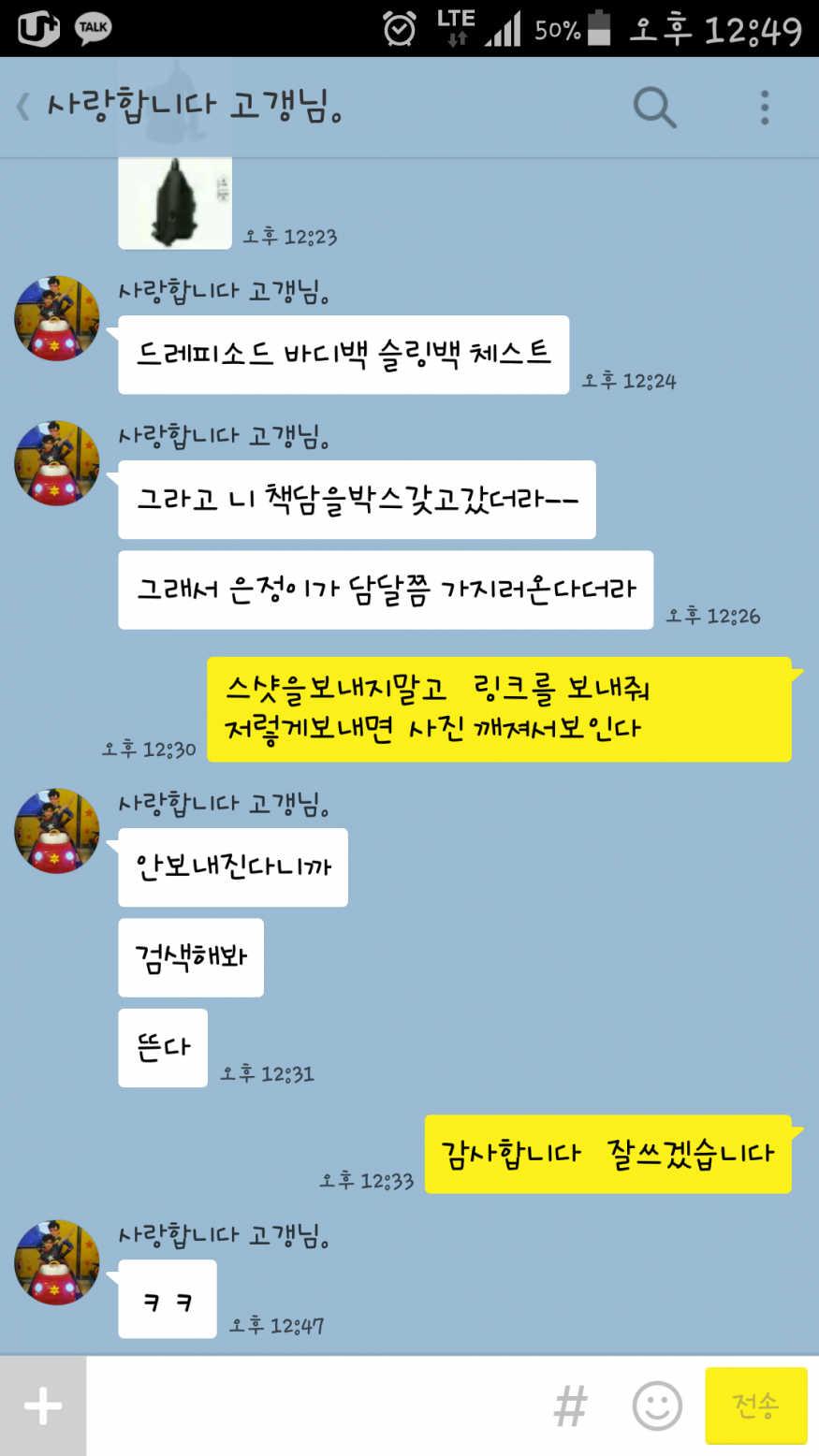Open sender's profile picture beside ㅋㅋ message
The height and width of the screenshot is (1456, 819).
pyautogui.click(x=56, y=1262)
